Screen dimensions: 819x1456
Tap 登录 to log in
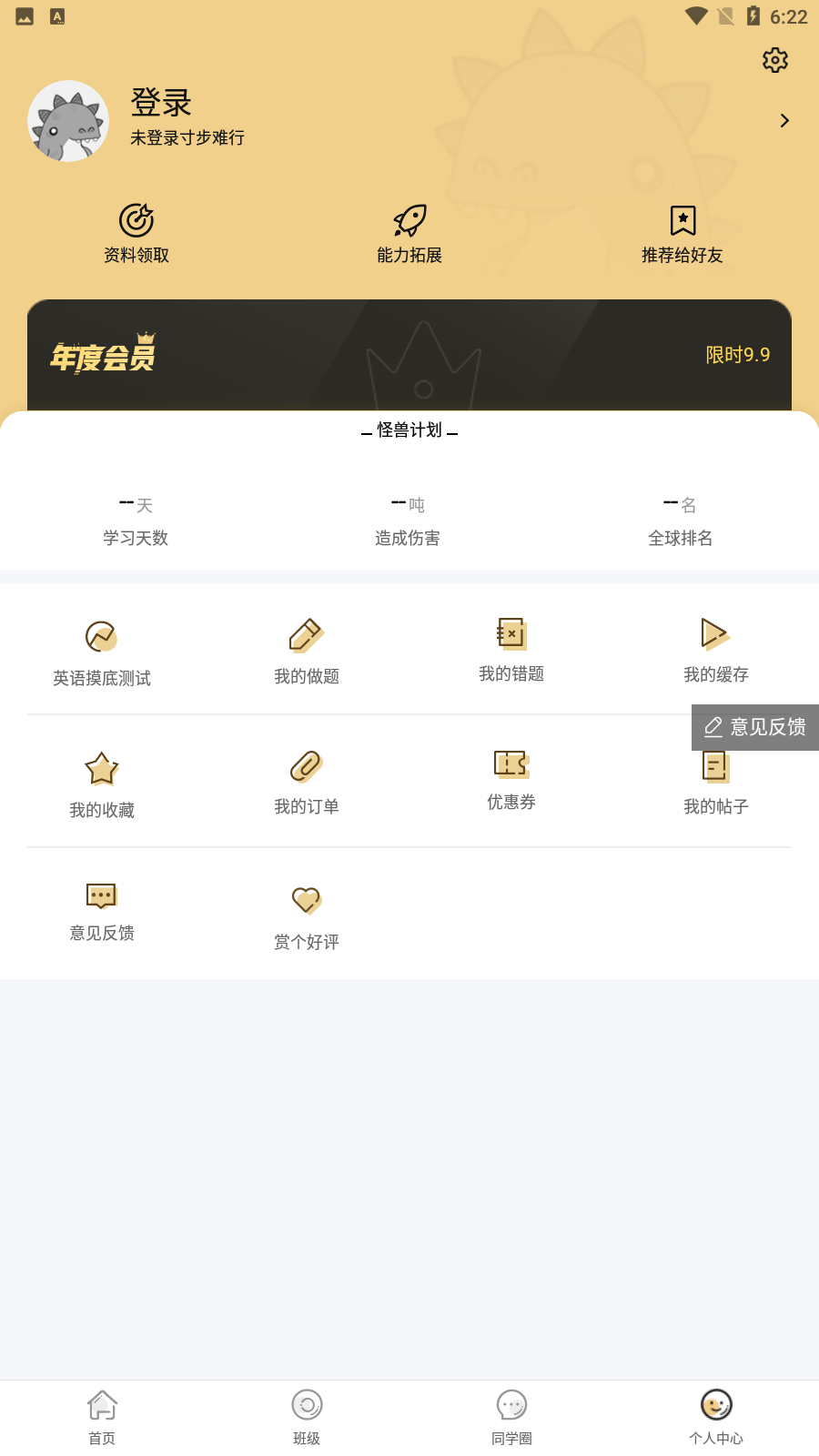[161, 103]
